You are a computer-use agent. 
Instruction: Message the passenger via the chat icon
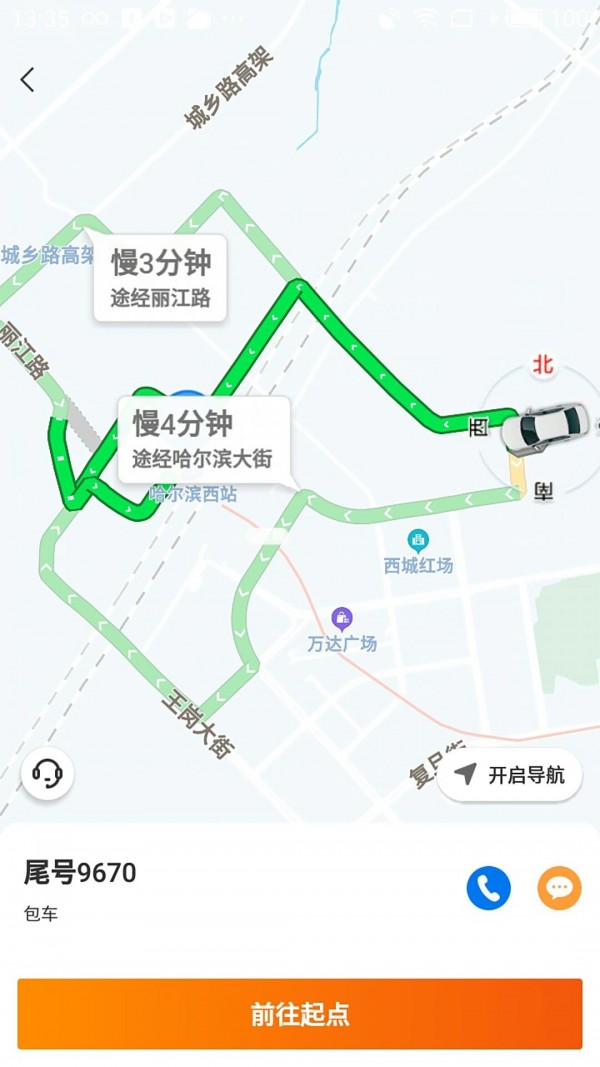coord(559,888)
